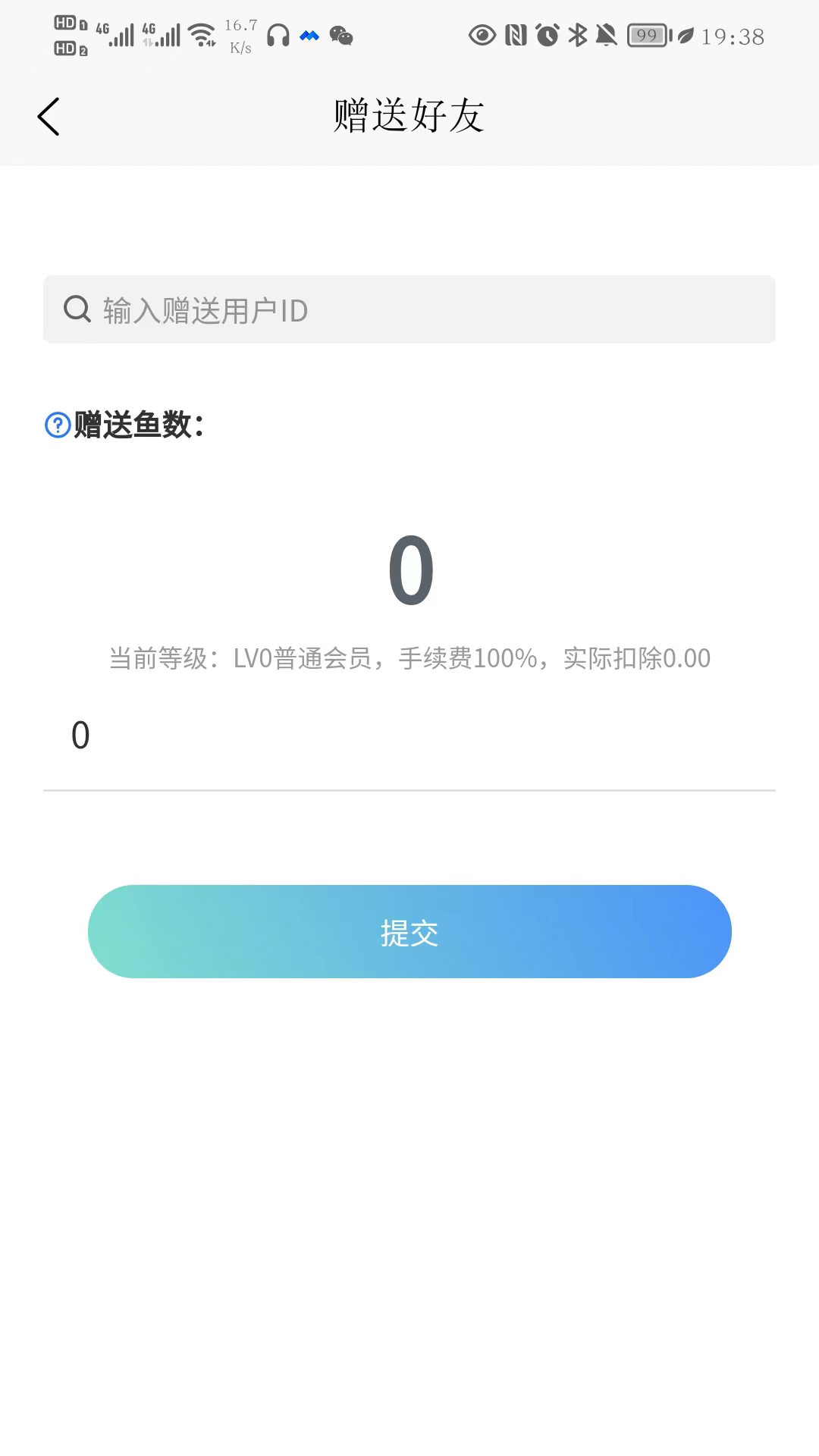Tap the headphones icon in the status bar
This screenshot has width=819, height=1456.
tap(278, 34)
